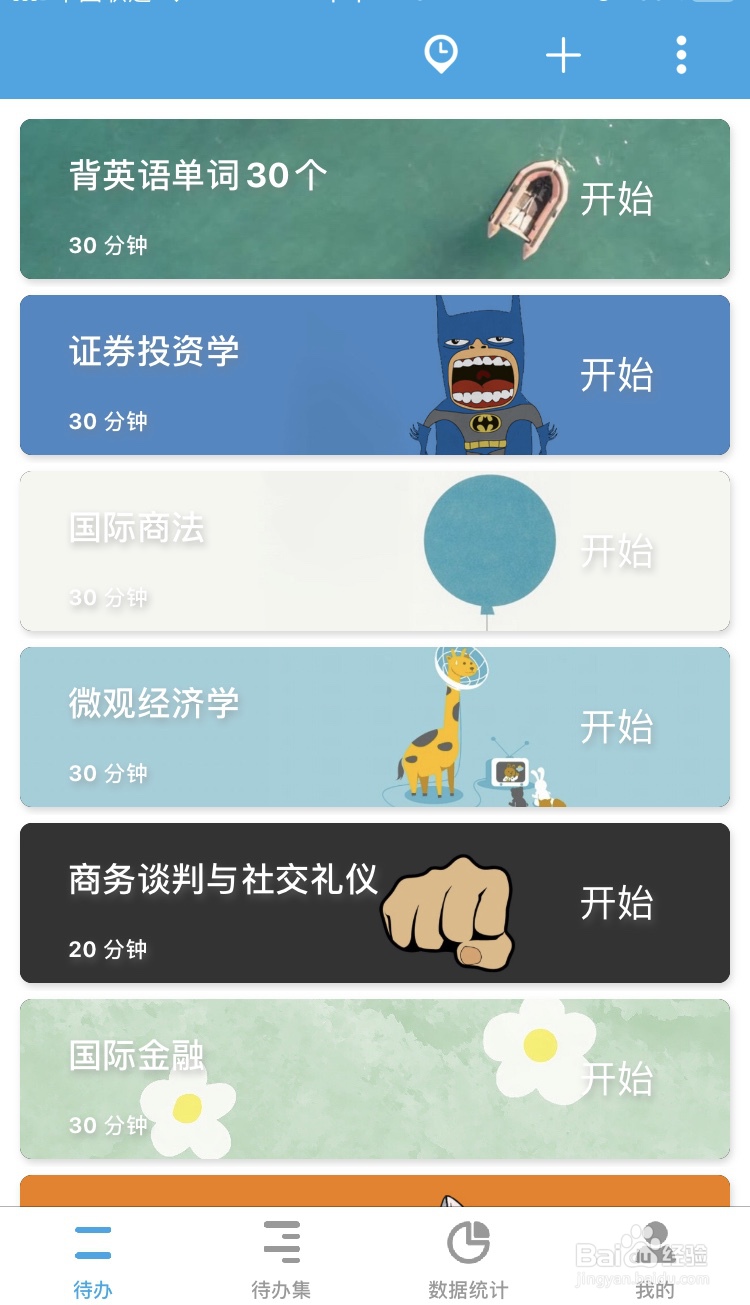Switch to the 数据统计 tab
The width and height of the screenshot is (750, 1305).
pos(469,1258)
